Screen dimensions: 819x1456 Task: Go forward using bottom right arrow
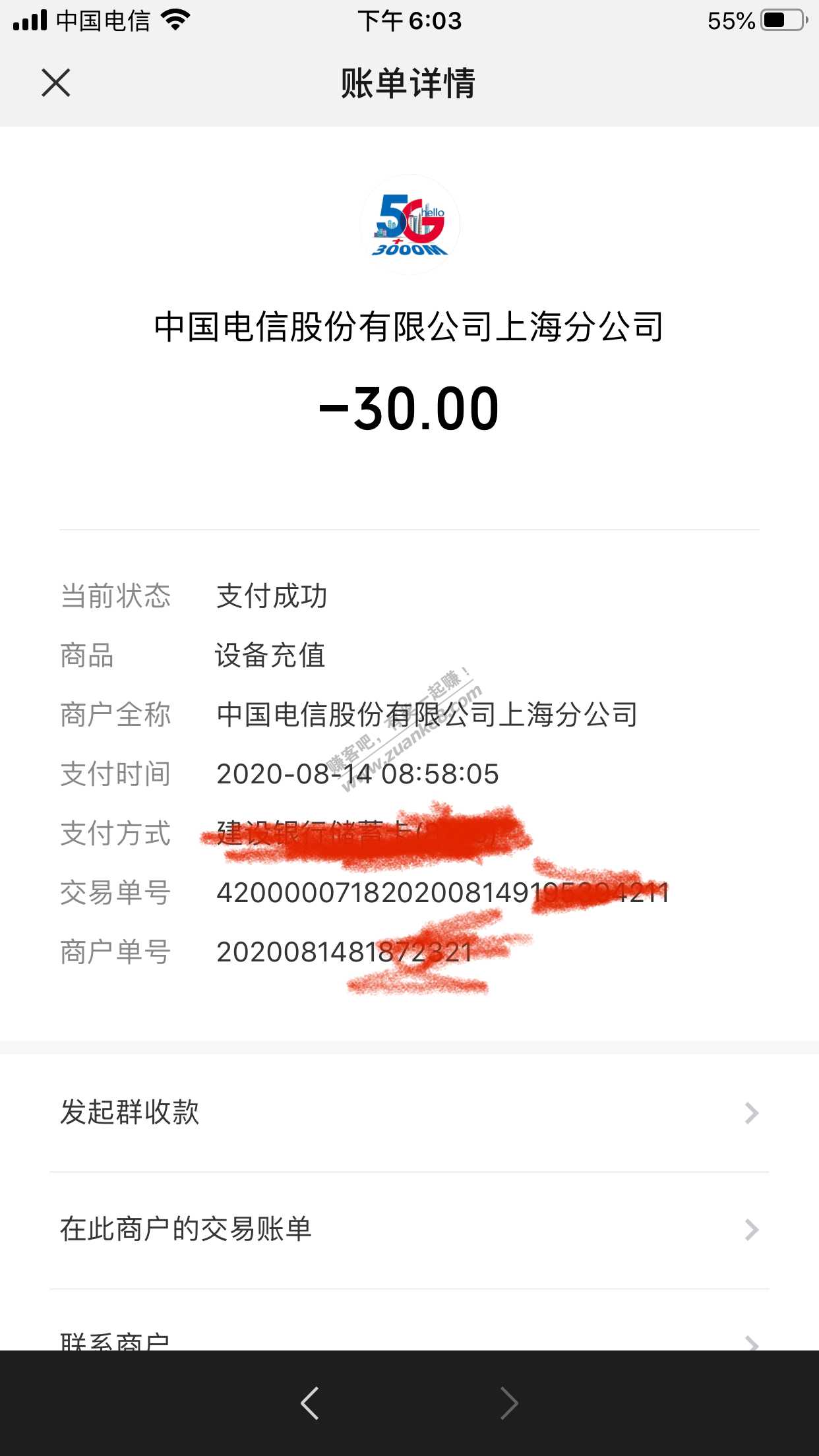click(509, 1403)
